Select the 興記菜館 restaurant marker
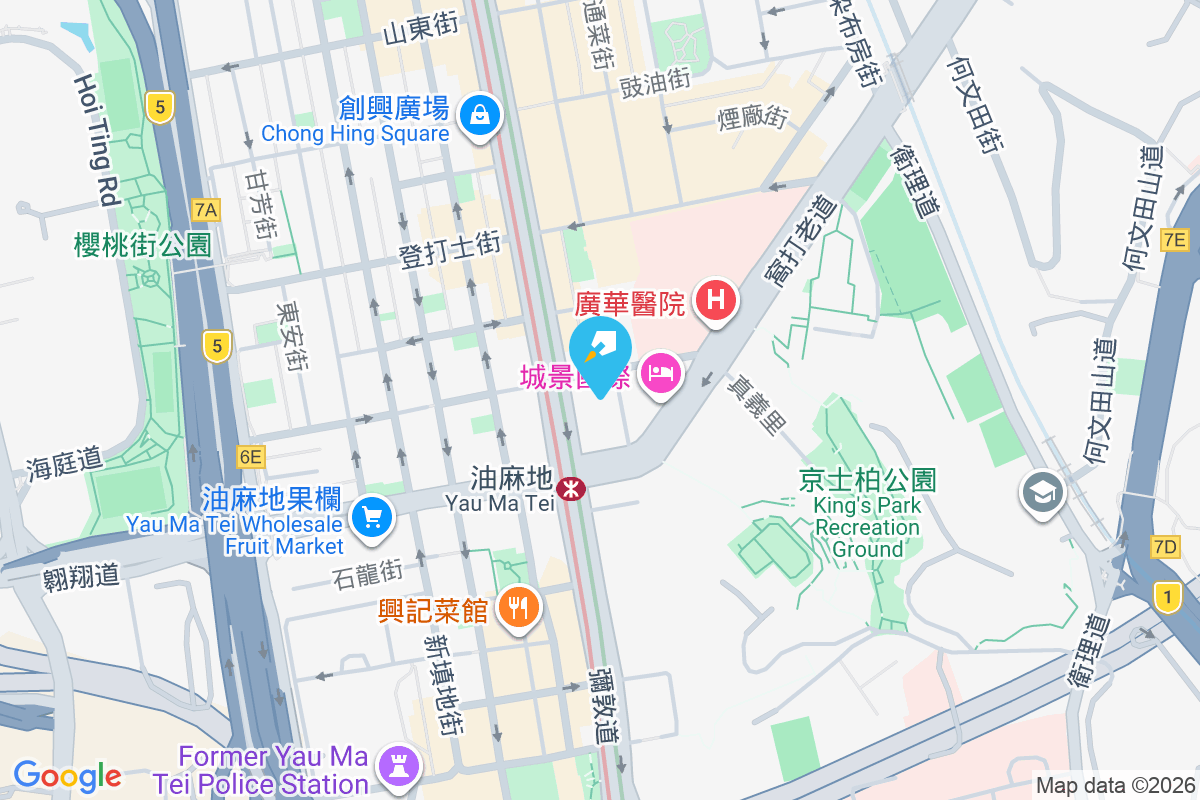Screen dimensions: 1200x800 pos(518,607)
